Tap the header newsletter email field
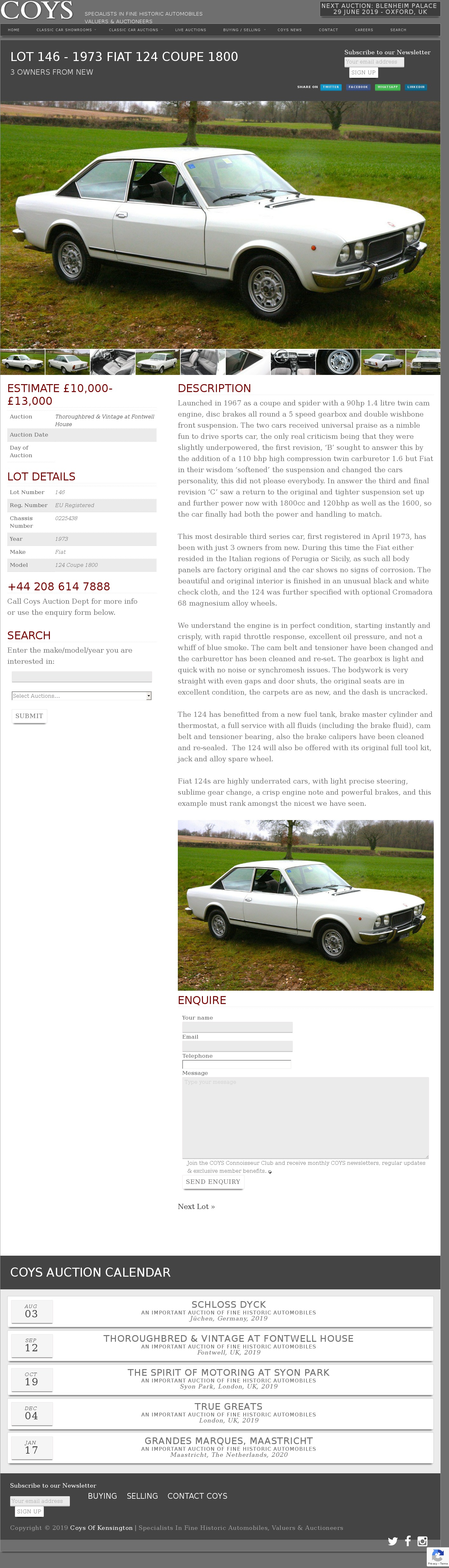The height and width of the screenshot is (1568, 449). tap(373, 62)
